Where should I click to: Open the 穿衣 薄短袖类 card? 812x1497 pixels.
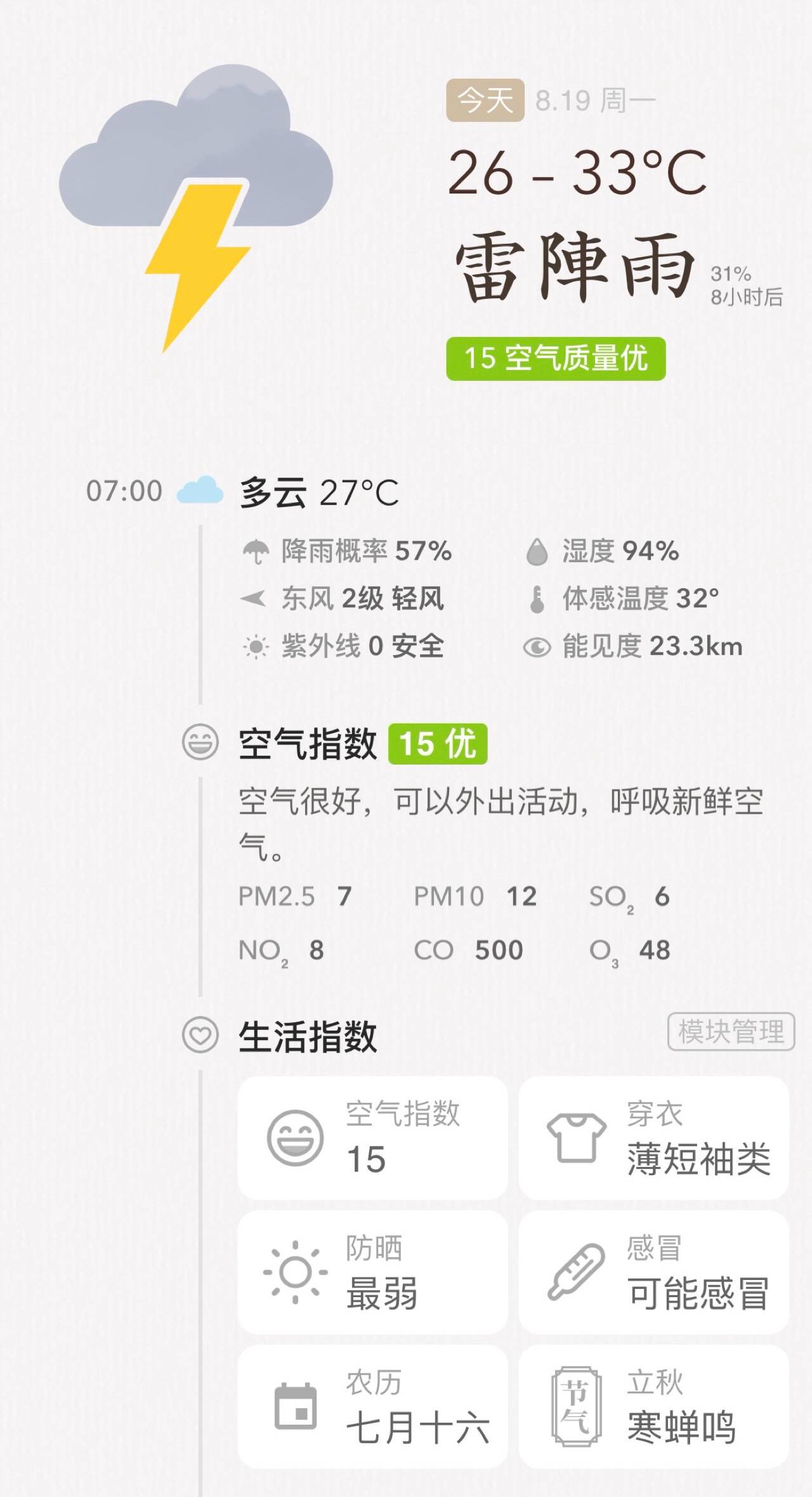pyautogui.click(x=653, y=1137)
